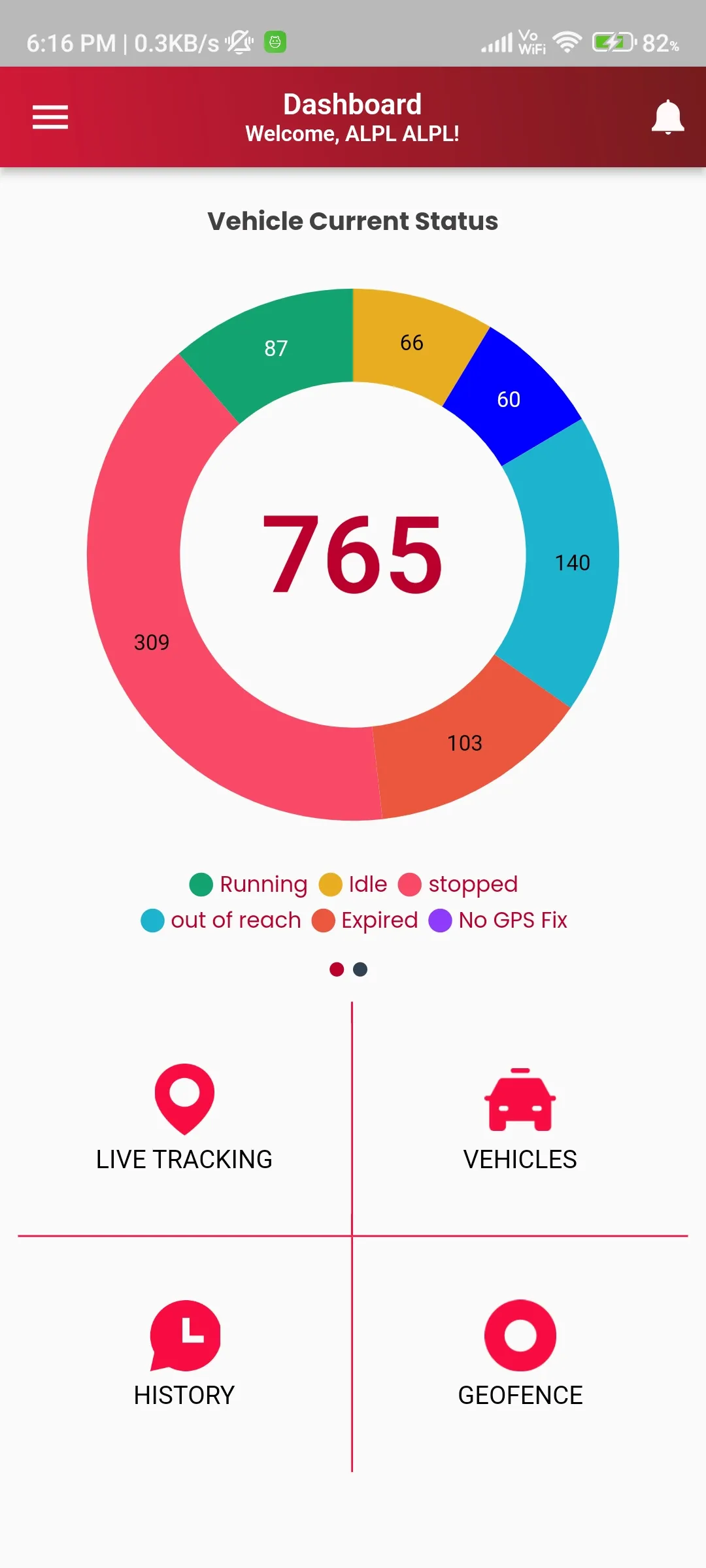Select the Running segment showing 87
The image size is (706, 1568).
(x=276, y=348)
